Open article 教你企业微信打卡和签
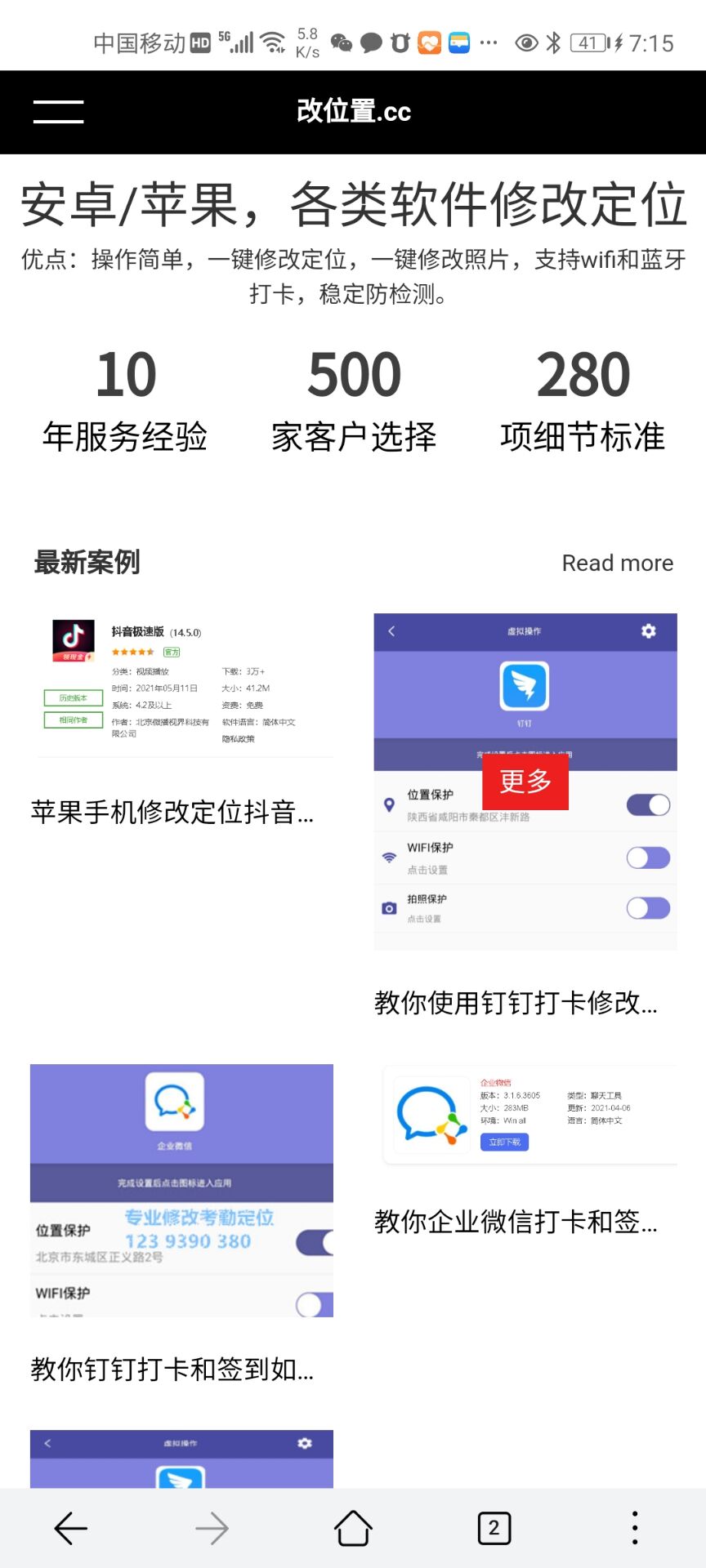Image resolution: width=706 pixels, height=1568 pixels. click(x=516, y=1221)
